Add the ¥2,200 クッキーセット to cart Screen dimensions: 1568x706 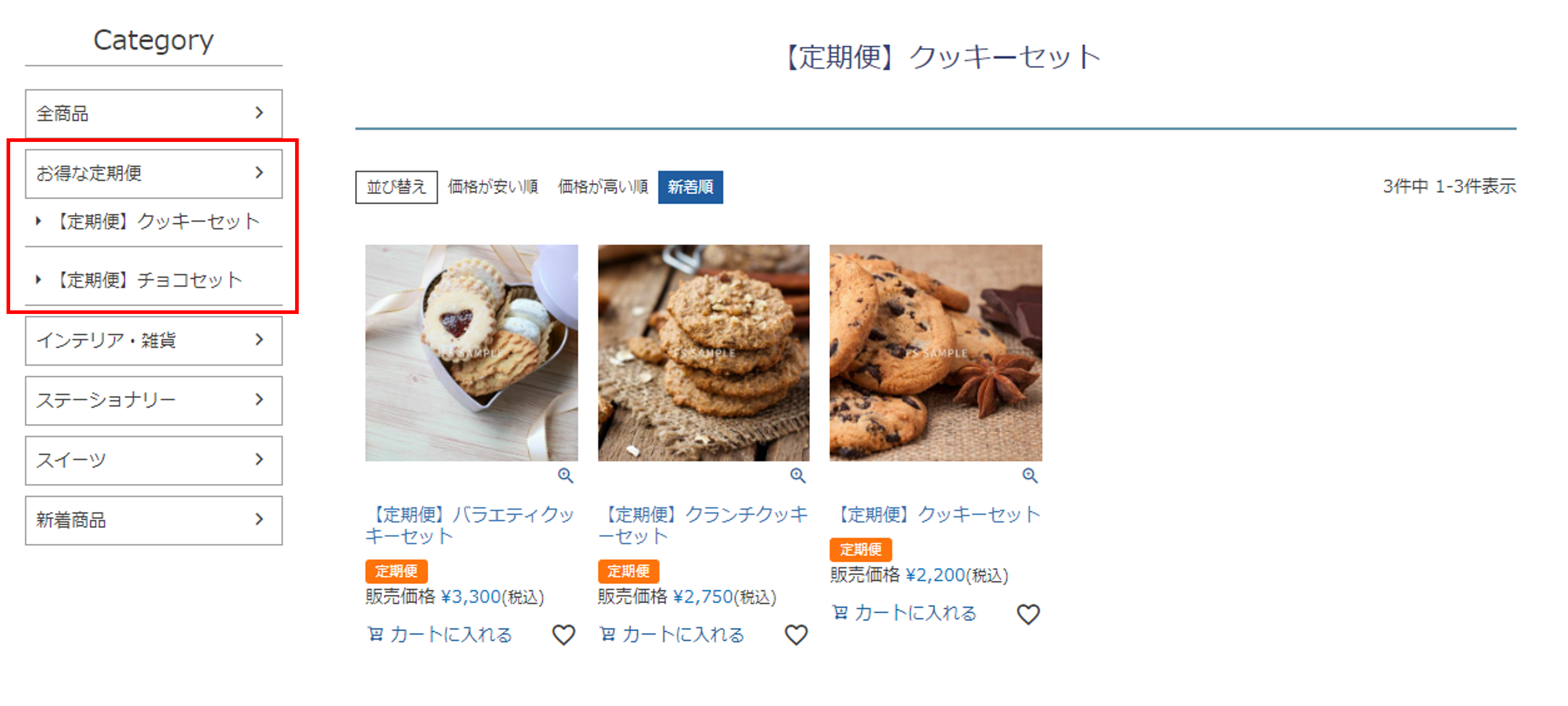pos(905,613)
